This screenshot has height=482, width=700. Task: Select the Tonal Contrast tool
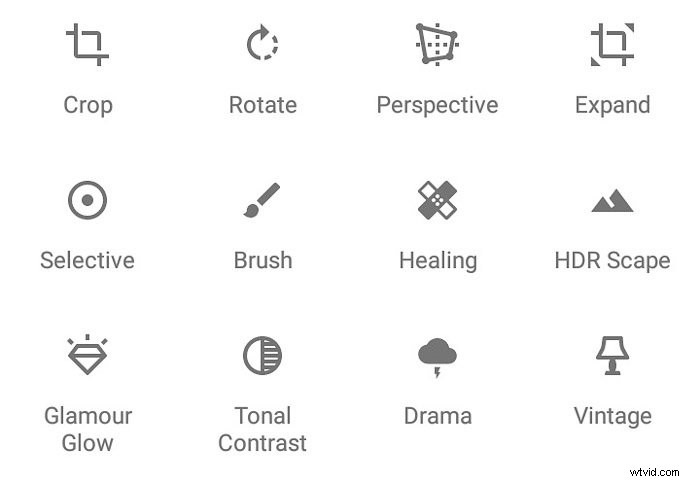tap(262, 356)
